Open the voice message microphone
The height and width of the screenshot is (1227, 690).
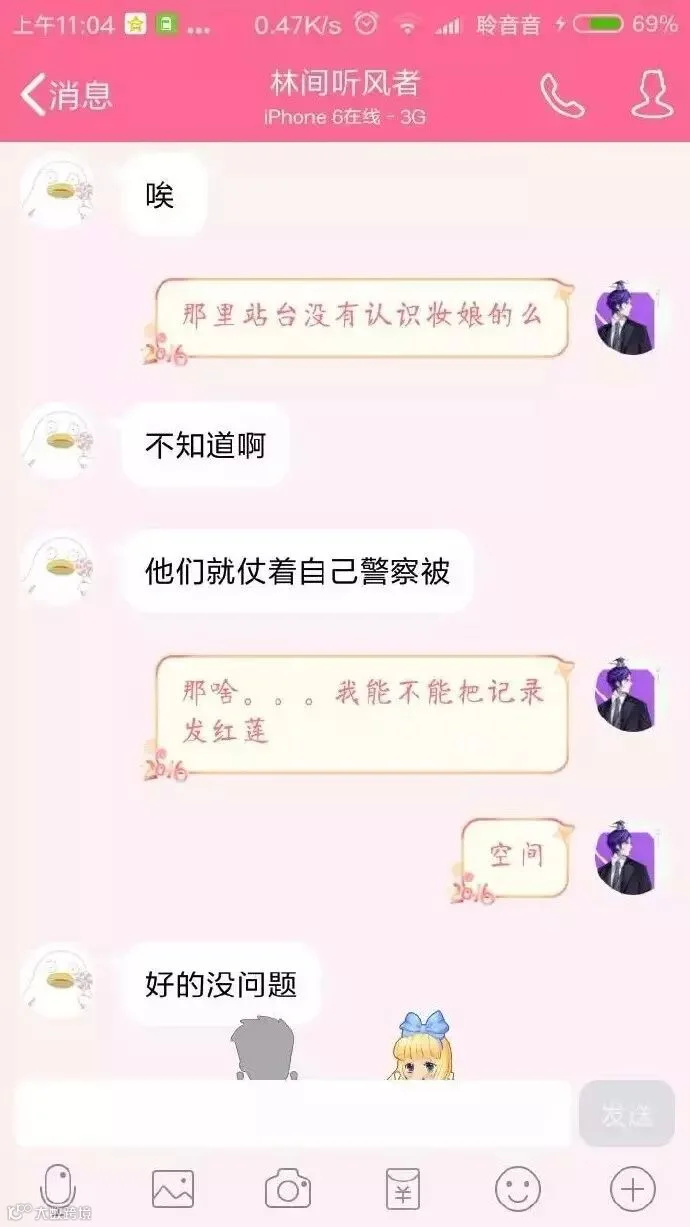[x=58, y=1187]
